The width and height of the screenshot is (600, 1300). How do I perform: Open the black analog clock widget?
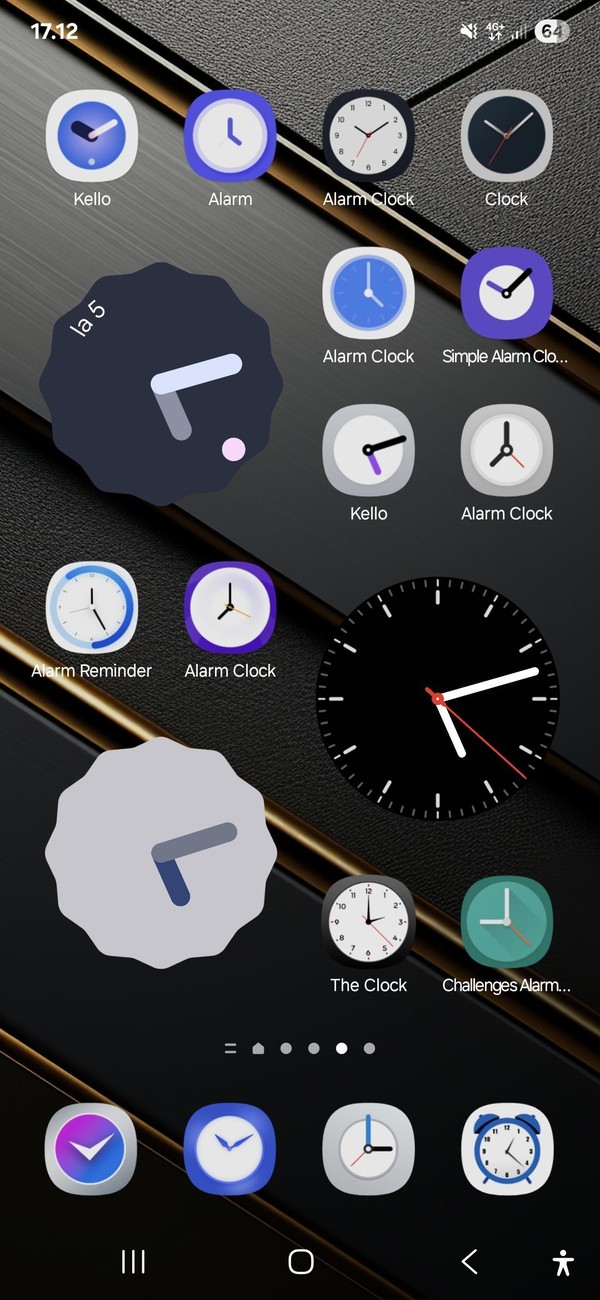pos(438,697)
